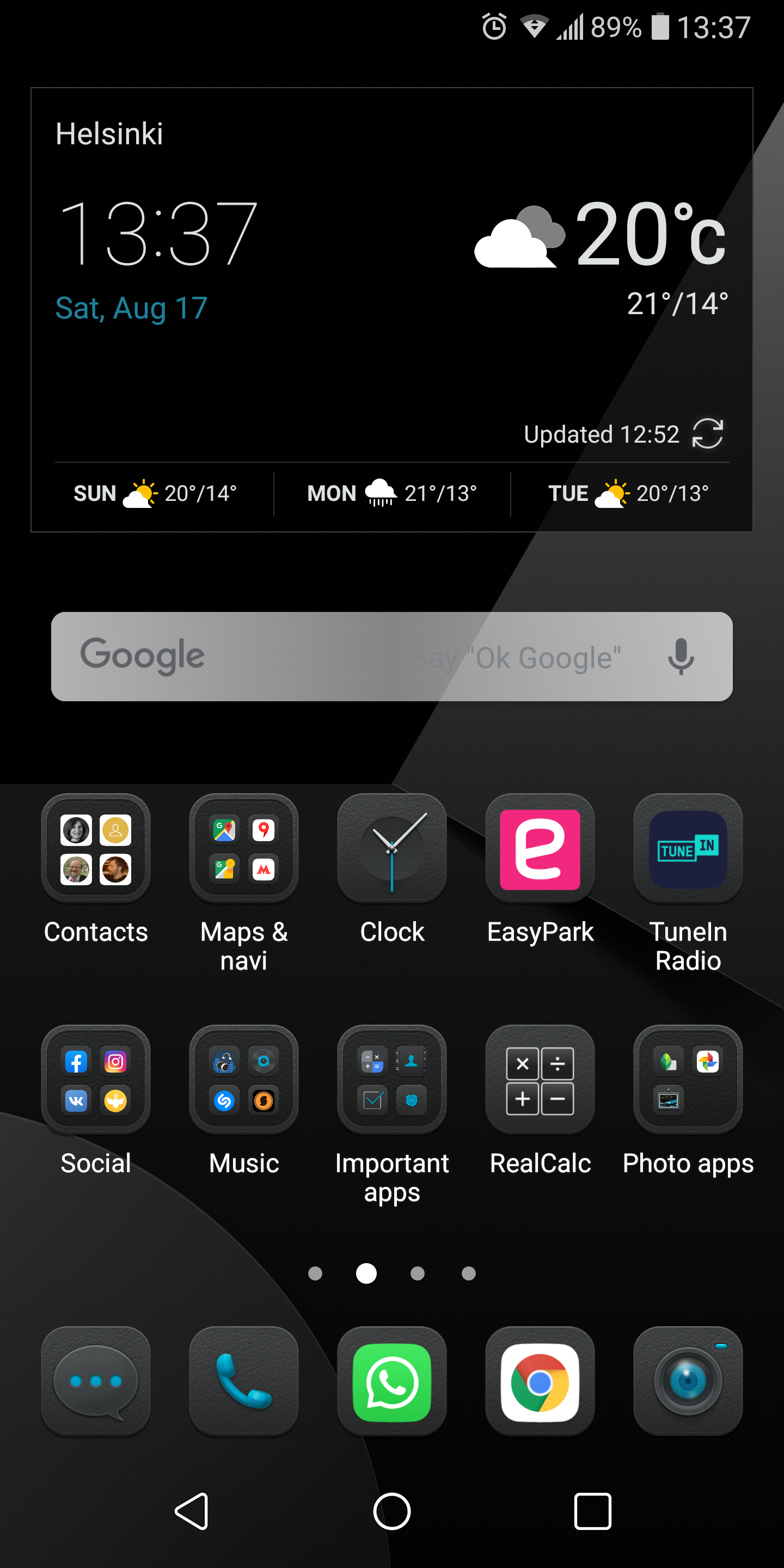Open the Chrome browser

540,1382
